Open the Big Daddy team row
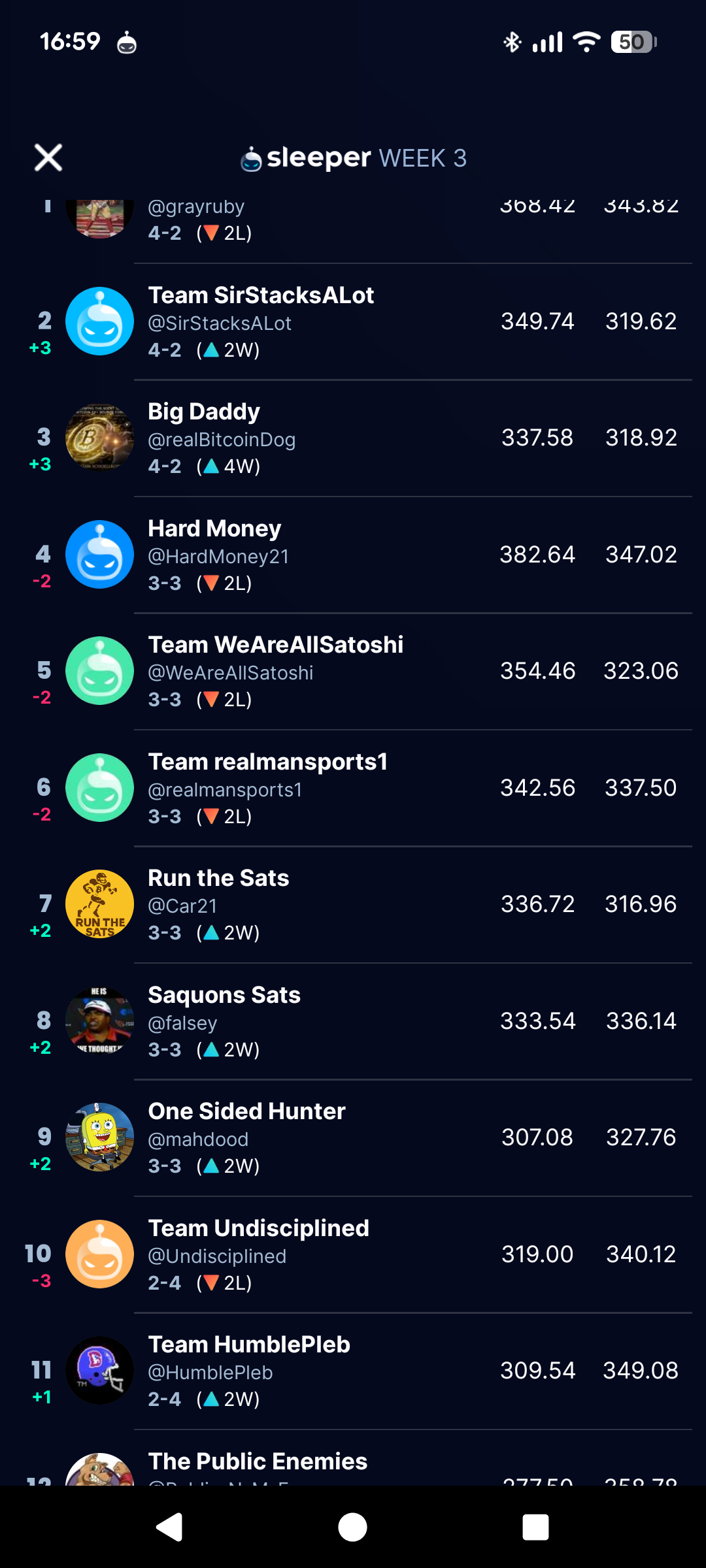Viewport: 706px width, 1568px height. (x=353, y=438)
